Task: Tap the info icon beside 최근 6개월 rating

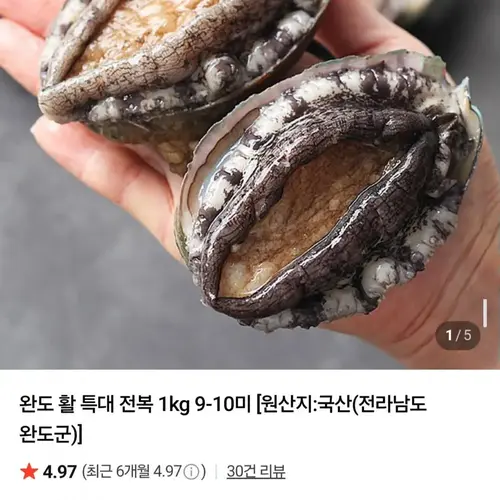Action: pos(192,472)
